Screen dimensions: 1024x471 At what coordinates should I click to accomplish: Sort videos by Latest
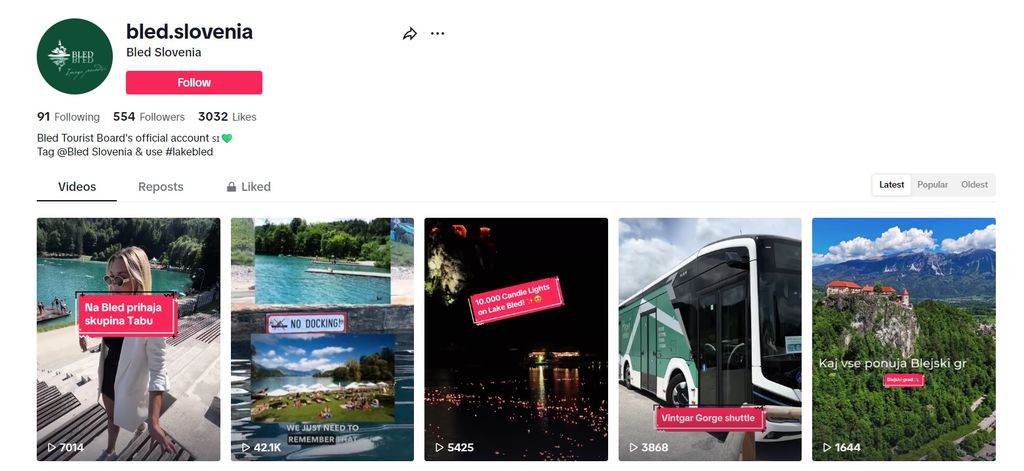point(891,185)
